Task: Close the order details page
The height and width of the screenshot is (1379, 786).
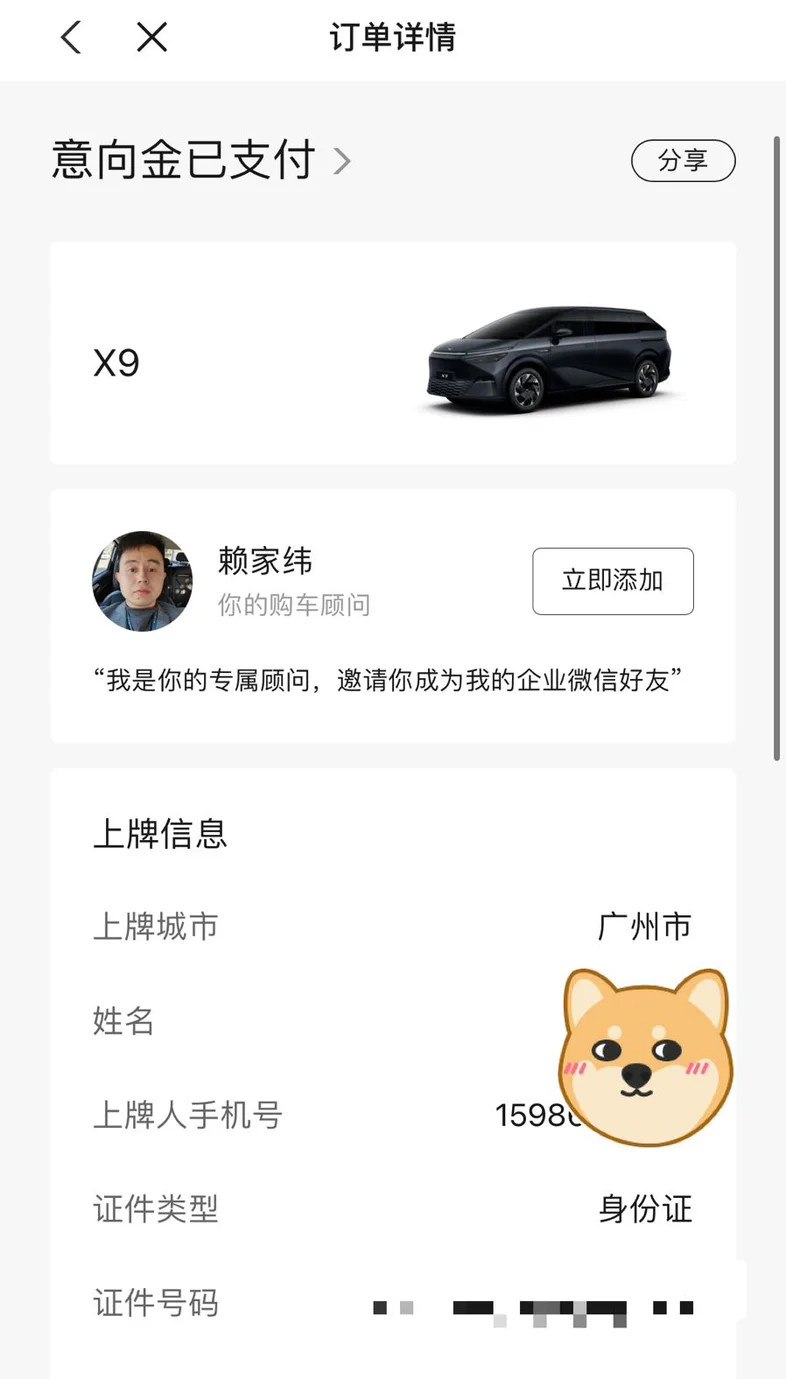Action: click(152, 38)
